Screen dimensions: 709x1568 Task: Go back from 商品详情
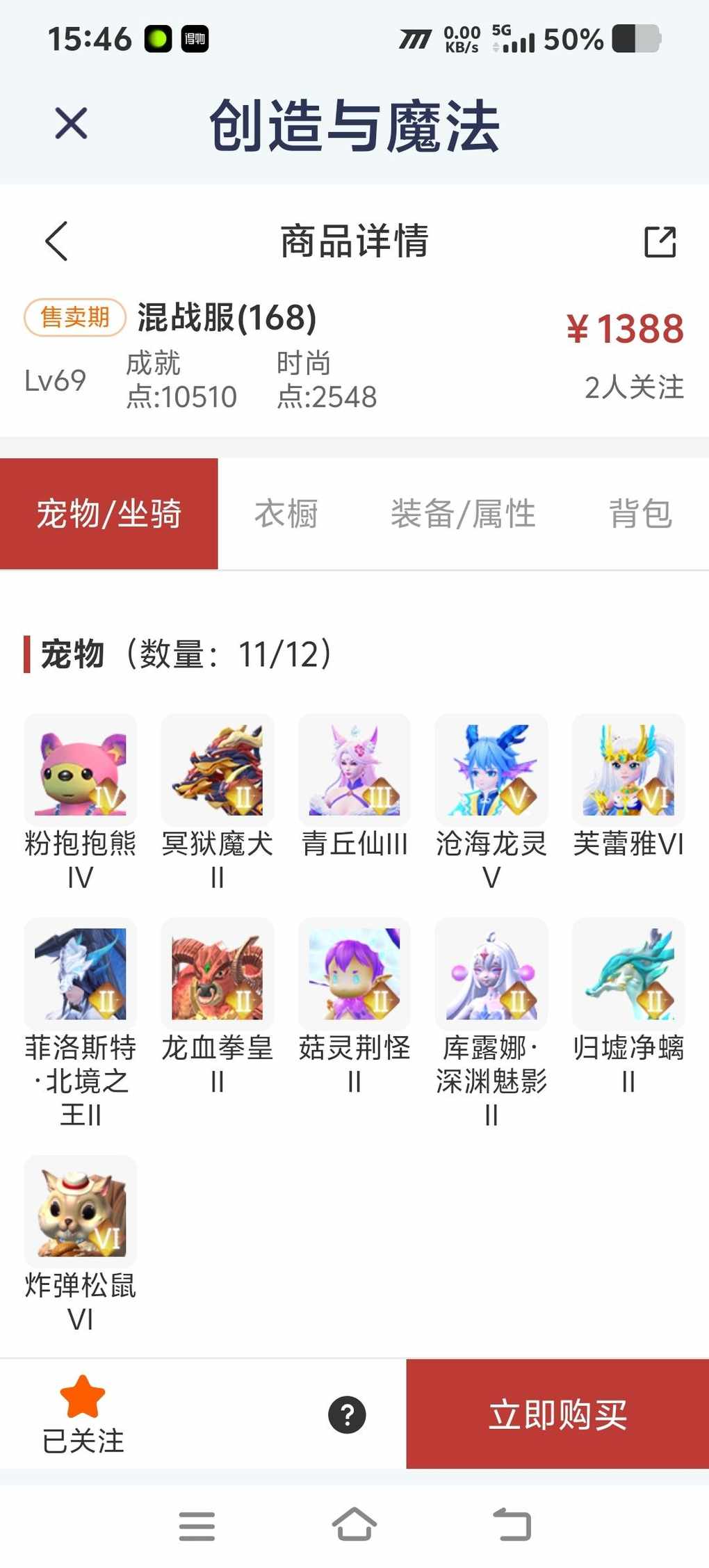[x=57, y=241]
